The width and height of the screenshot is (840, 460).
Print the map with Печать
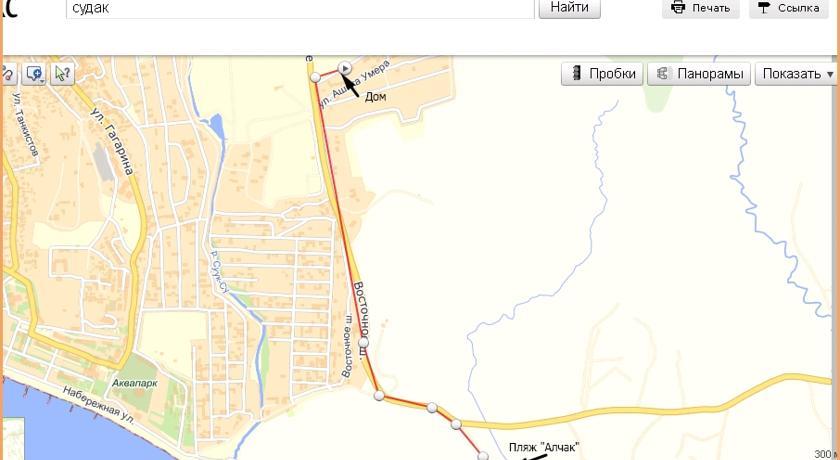click(700, 8)
